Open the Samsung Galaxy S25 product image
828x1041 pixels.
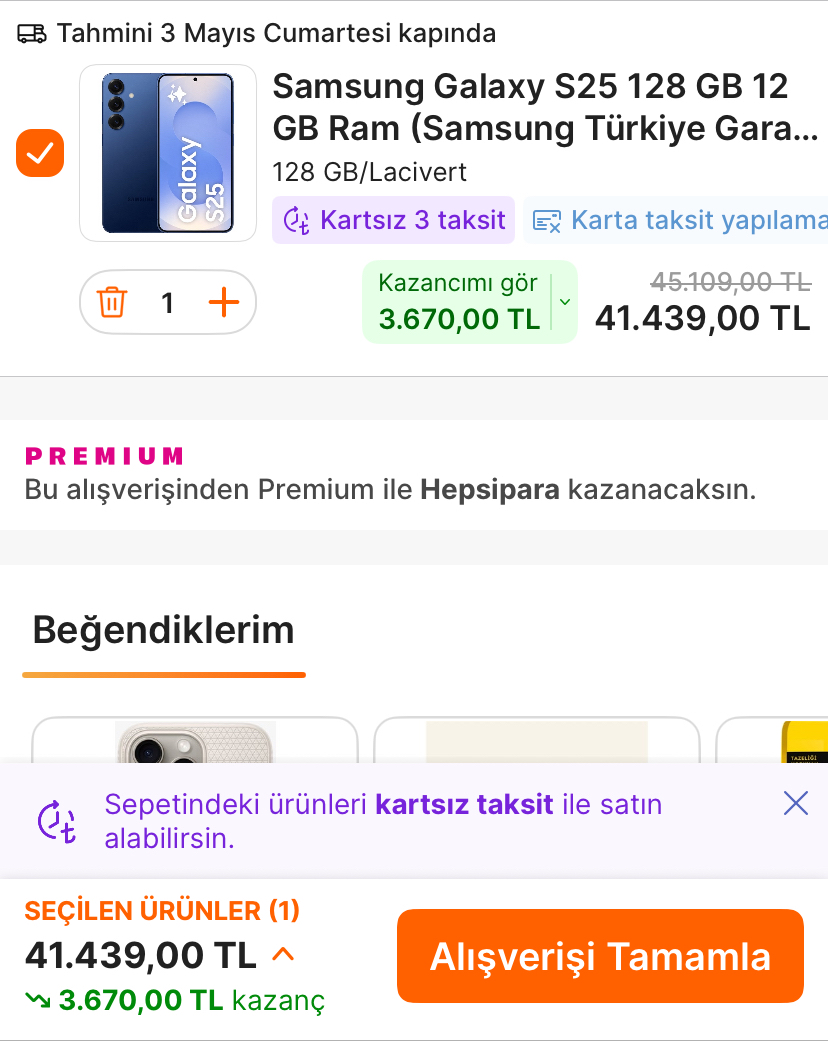coord(168,153)
